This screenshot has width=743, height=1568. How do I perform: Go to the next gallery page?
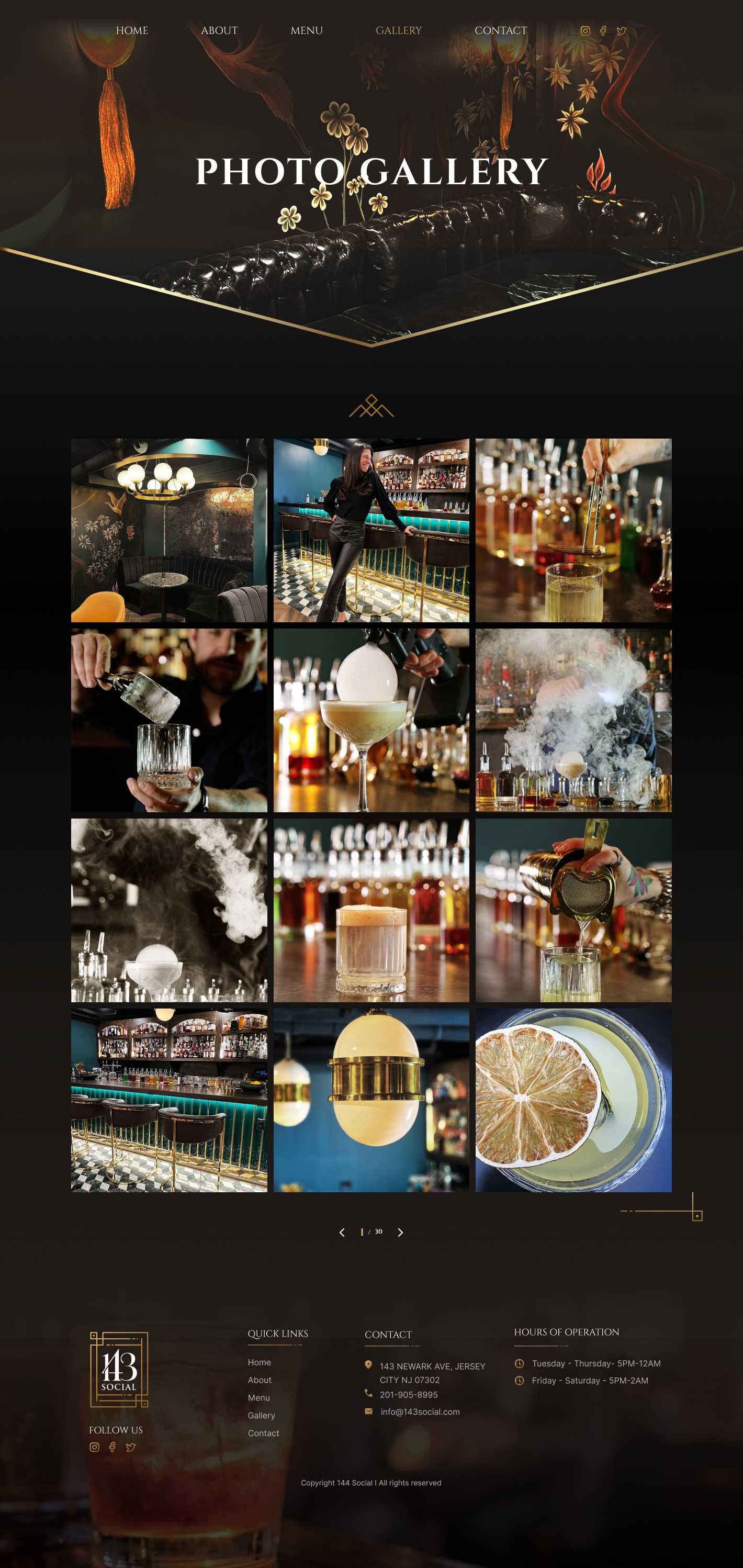click(x=400, y=1232)
